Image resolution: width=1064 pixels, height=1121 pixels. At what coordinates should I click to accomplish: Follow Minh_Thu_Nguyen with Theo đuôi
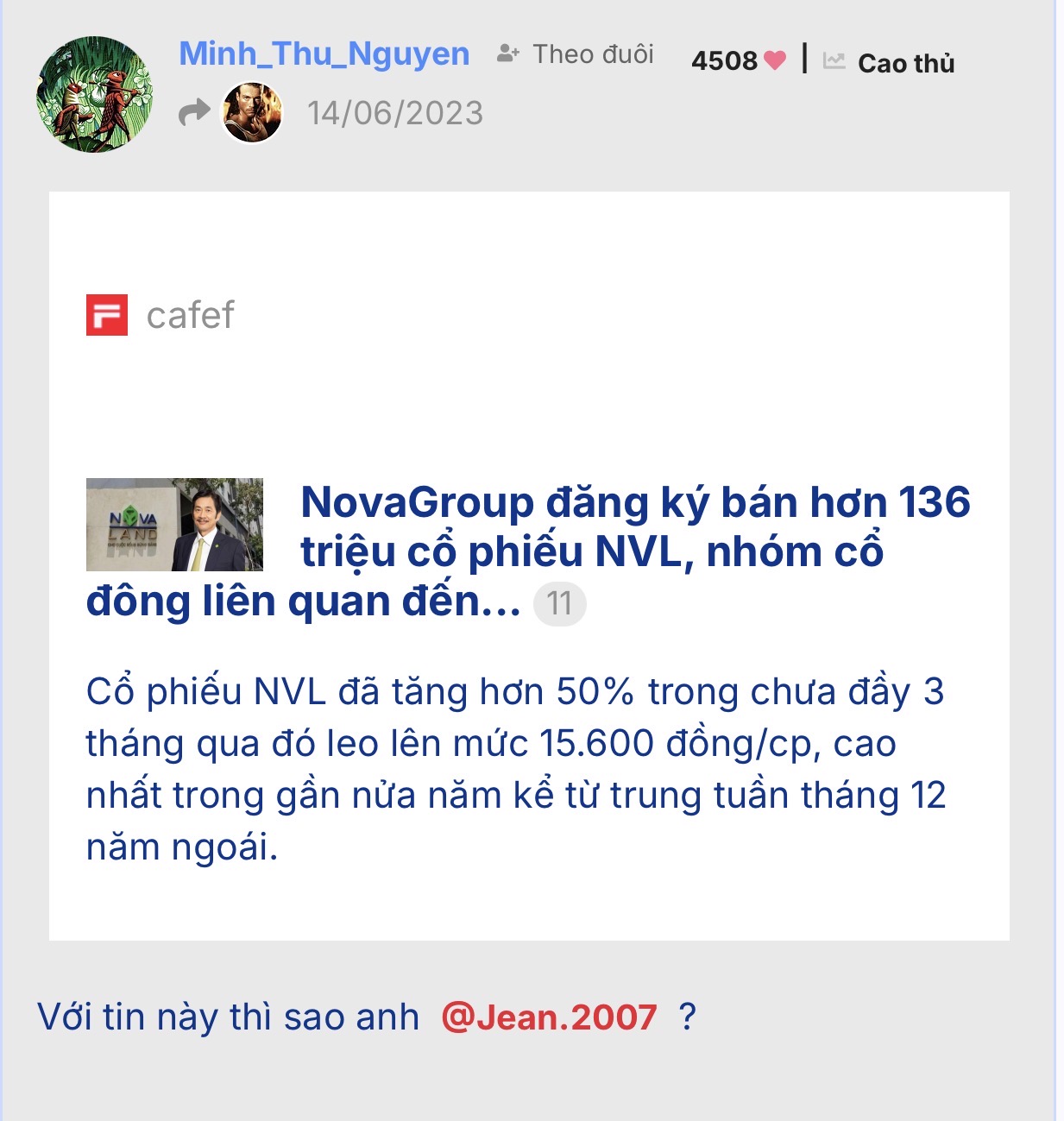pos(576,54)
